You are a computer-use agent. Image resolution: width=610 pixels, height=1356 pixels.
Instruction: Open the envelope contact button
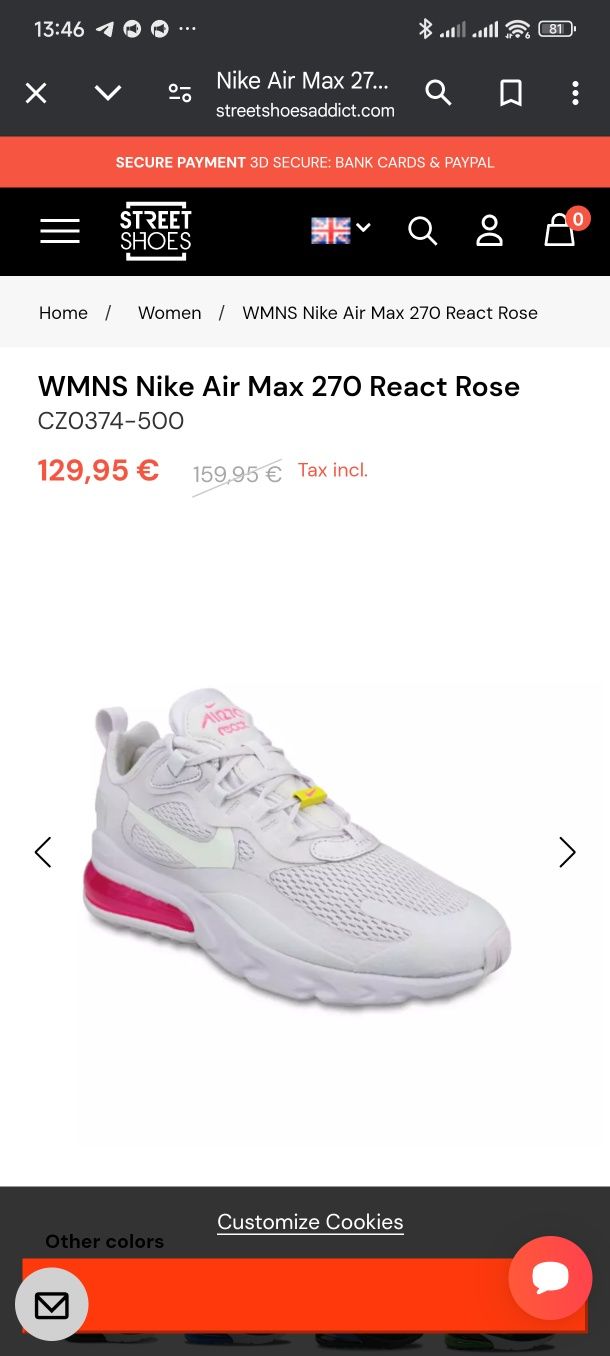(52, 1305)
